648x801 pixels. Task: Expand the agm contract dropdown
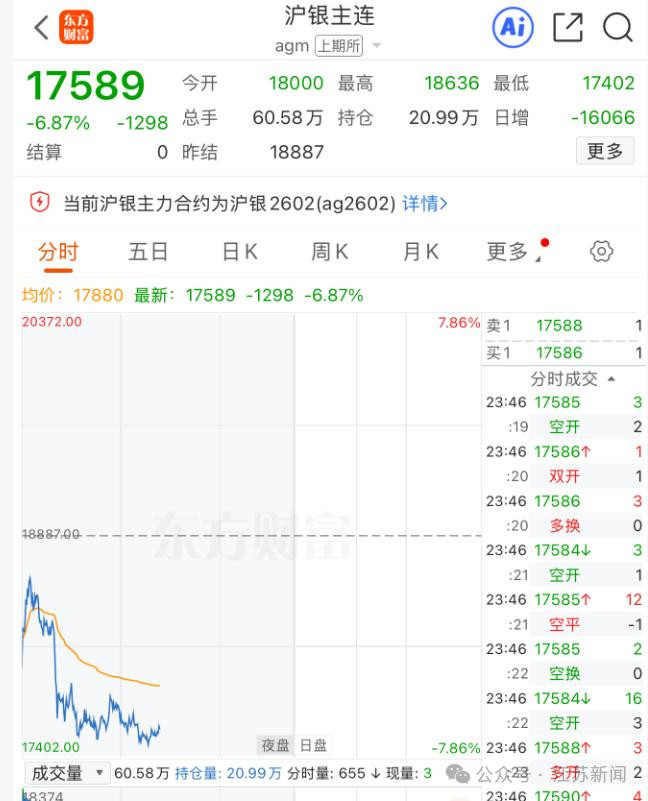(376, 46)
